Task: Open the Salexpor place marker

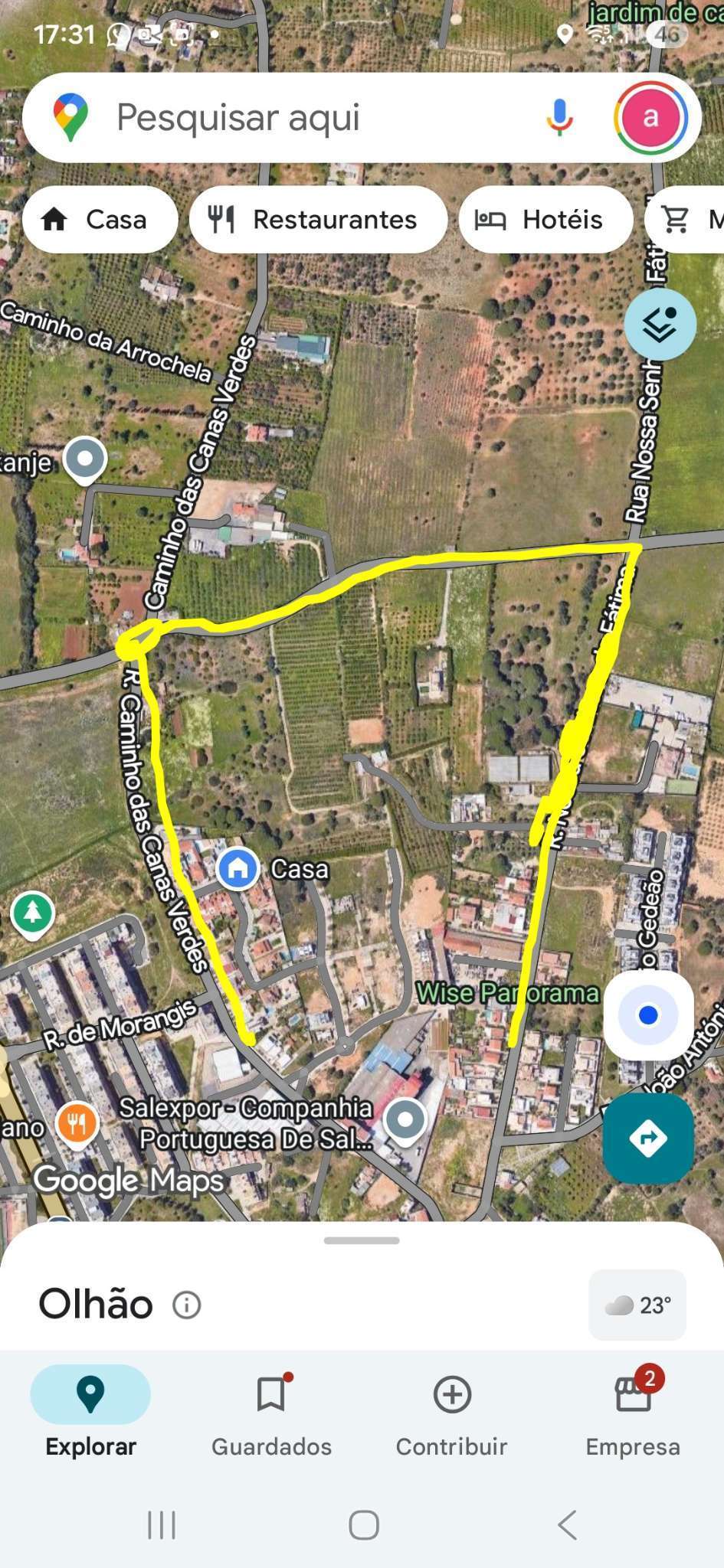Action: (x=405, y=1121)
